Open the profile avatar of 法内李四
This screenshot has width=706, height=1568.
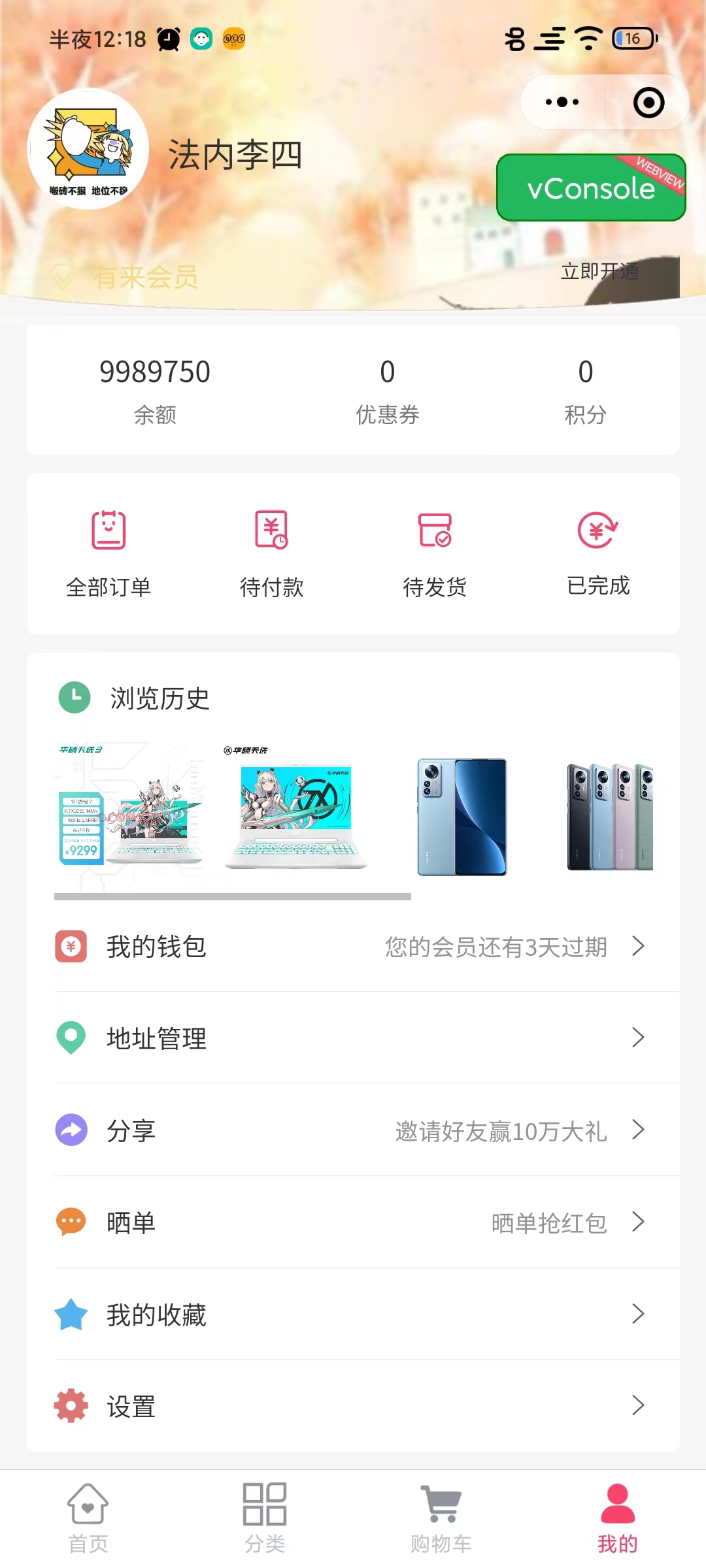point(88,149)
